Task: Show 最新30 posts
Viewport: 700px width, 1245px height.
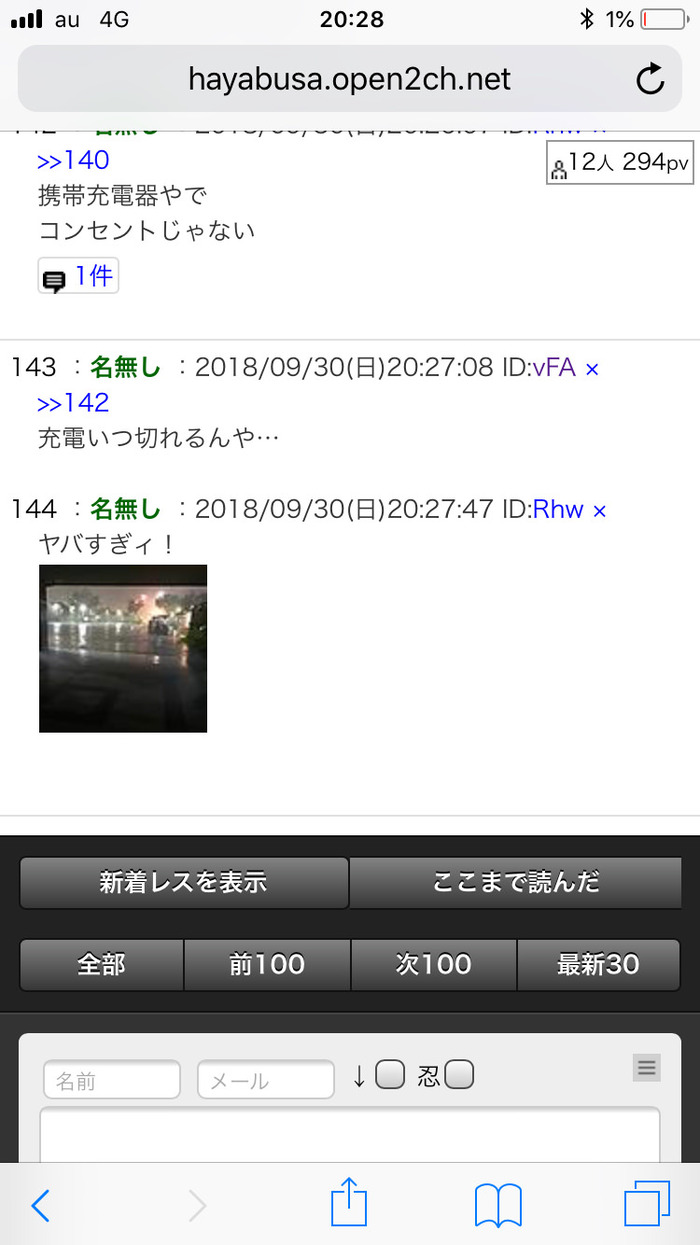Action: pos(598,964)
